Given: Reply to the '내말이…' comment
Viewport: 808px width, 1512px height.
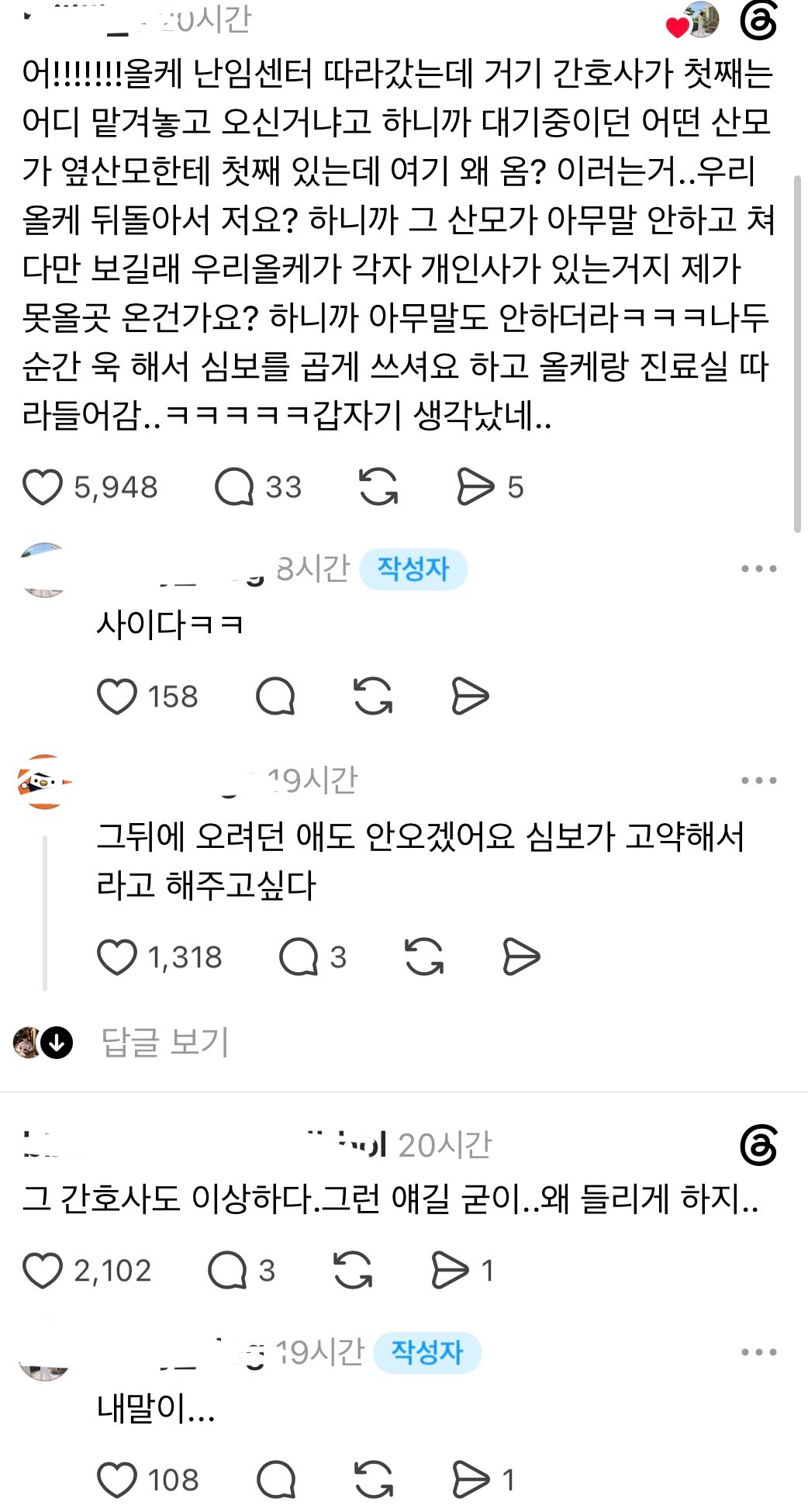Looking at the screenshot, I should click(275, 1479).
